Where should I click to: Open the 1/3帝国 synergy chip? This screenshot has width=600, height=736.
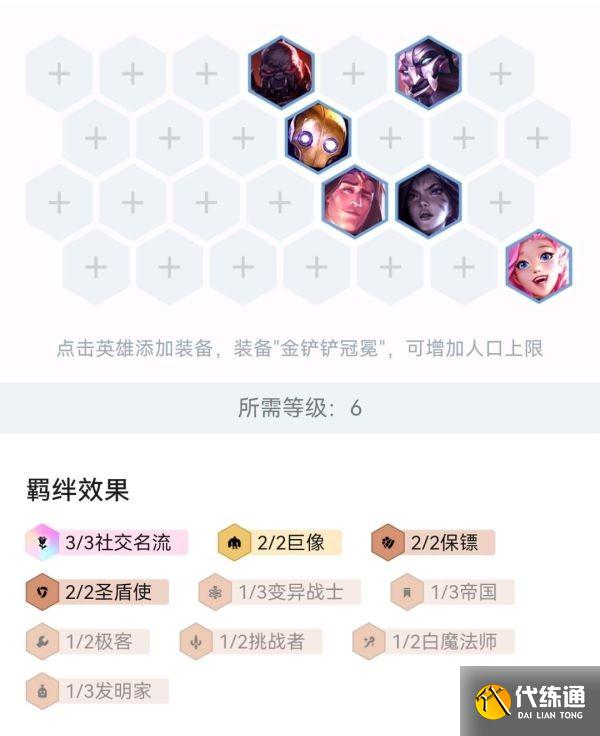point(452,591)
